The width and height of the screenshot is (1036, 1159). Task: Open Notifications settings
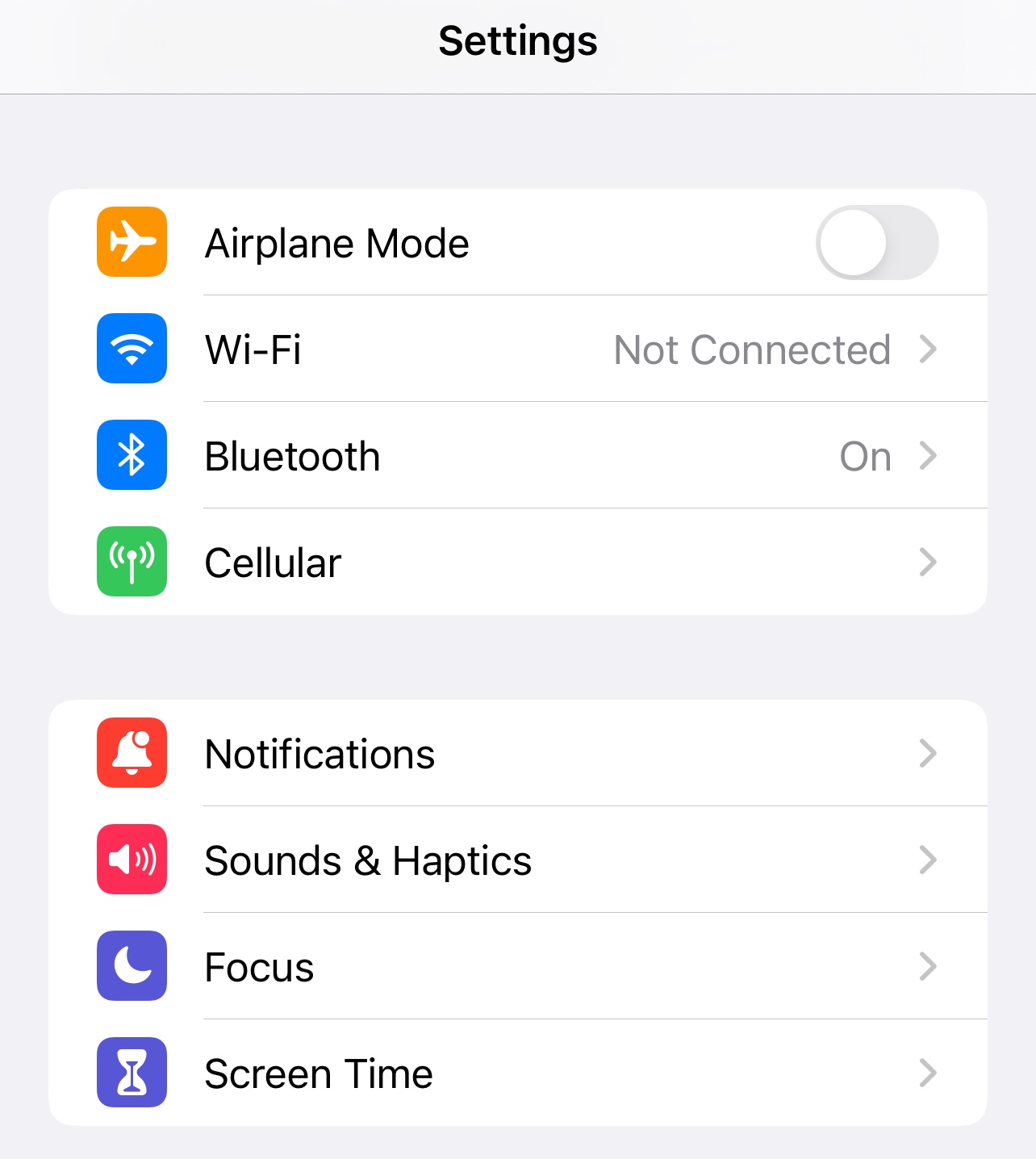[516, 754]
